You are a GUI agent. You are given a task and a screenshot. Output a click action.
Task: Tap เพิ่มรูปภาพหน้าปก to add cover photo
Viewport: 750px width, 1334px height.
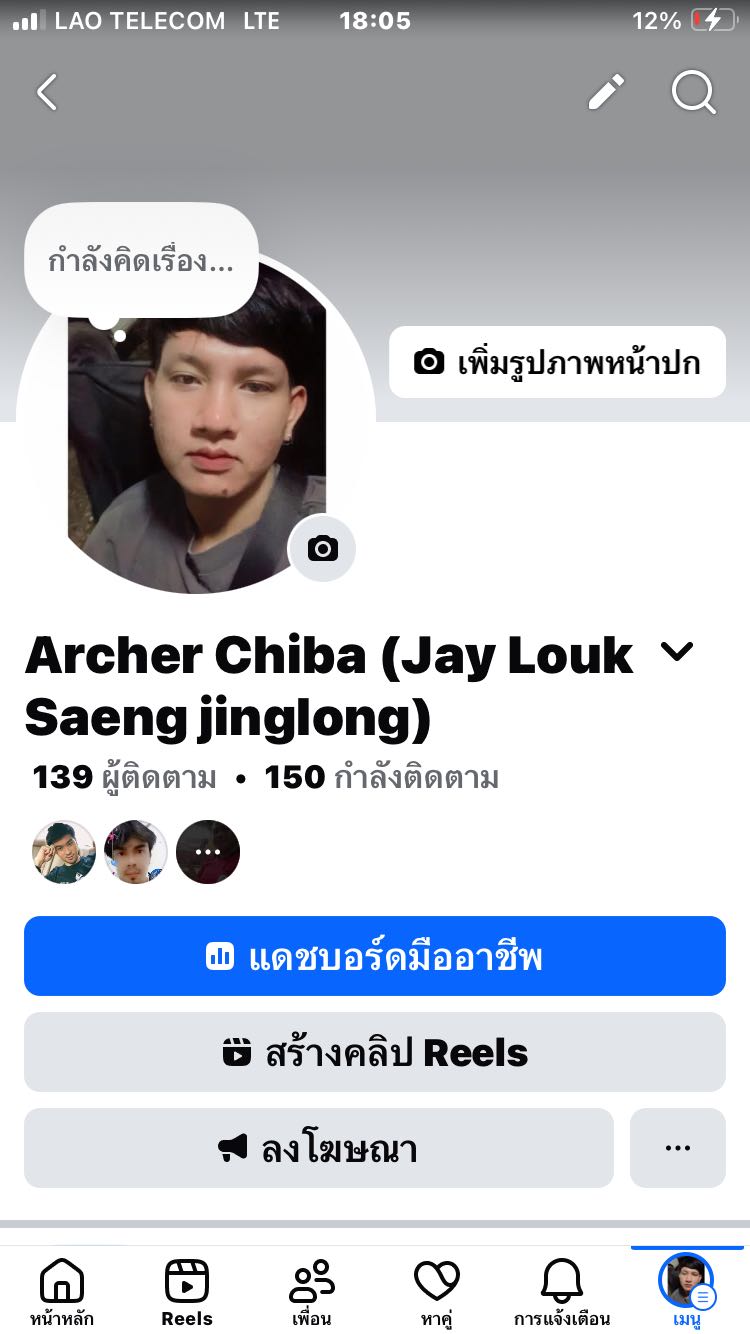coord(557,362)
